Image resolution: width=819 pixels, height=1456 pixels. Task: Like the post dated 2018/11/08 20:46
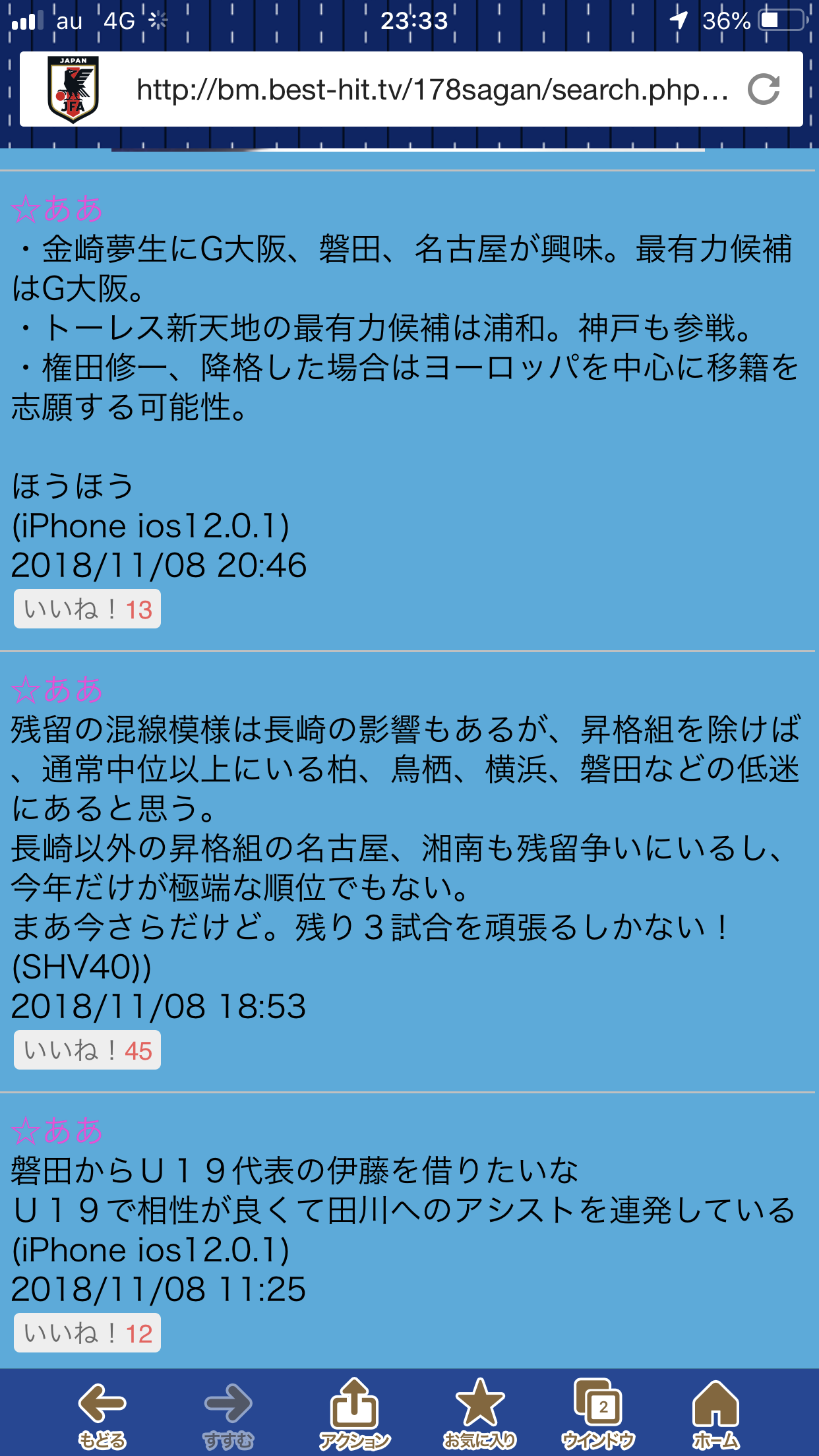87,609
